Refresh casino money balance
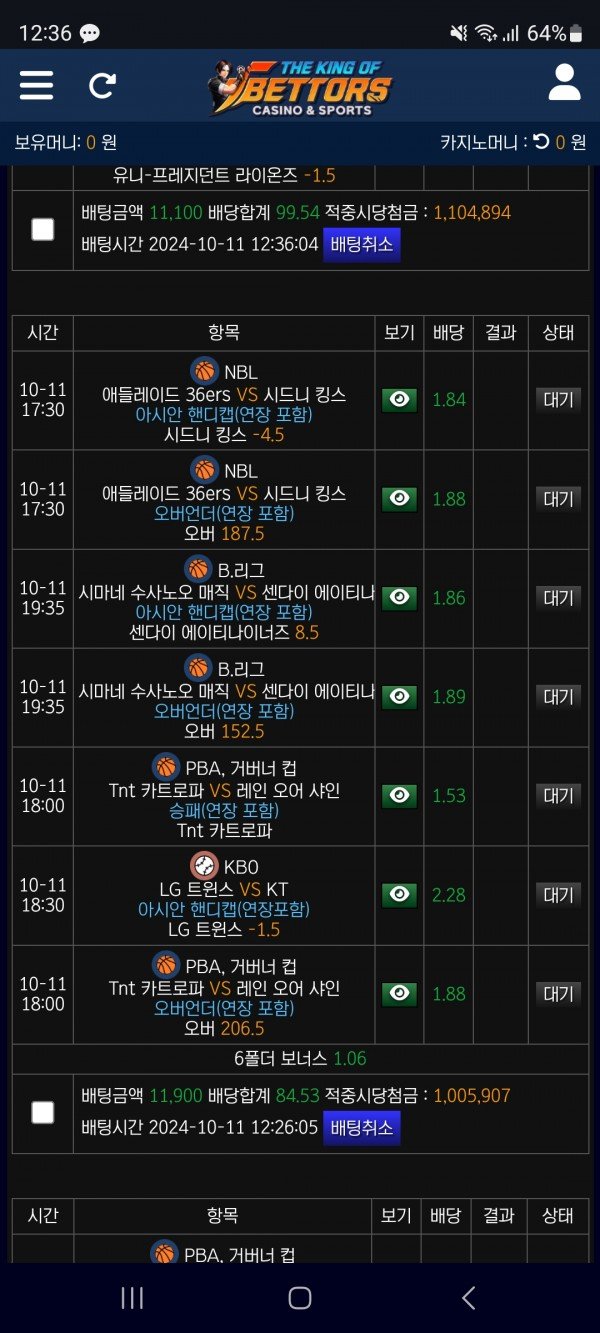Image resolution: width=600 pixels, height=1333 pixels. [541, 142]
